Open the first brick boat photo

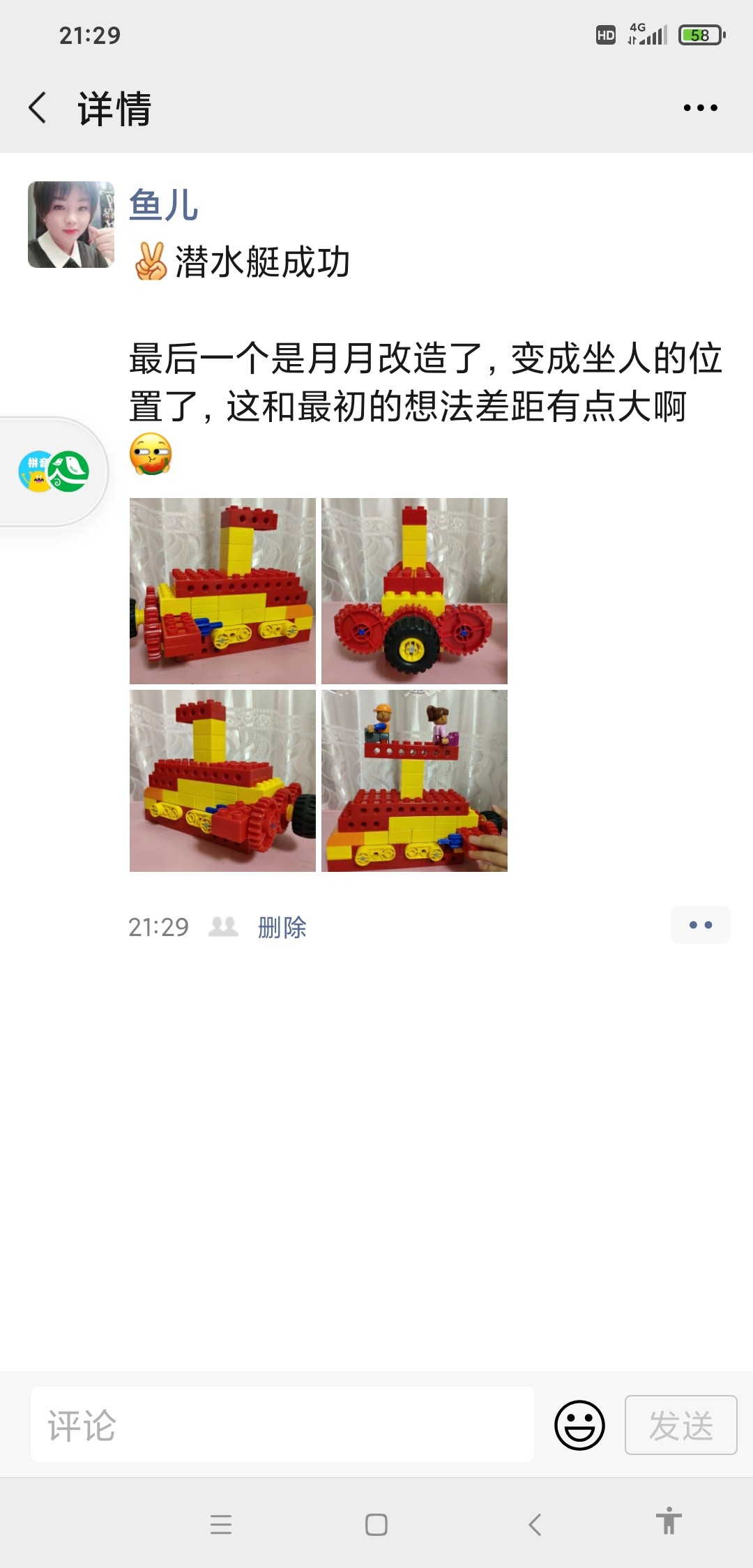222,591
